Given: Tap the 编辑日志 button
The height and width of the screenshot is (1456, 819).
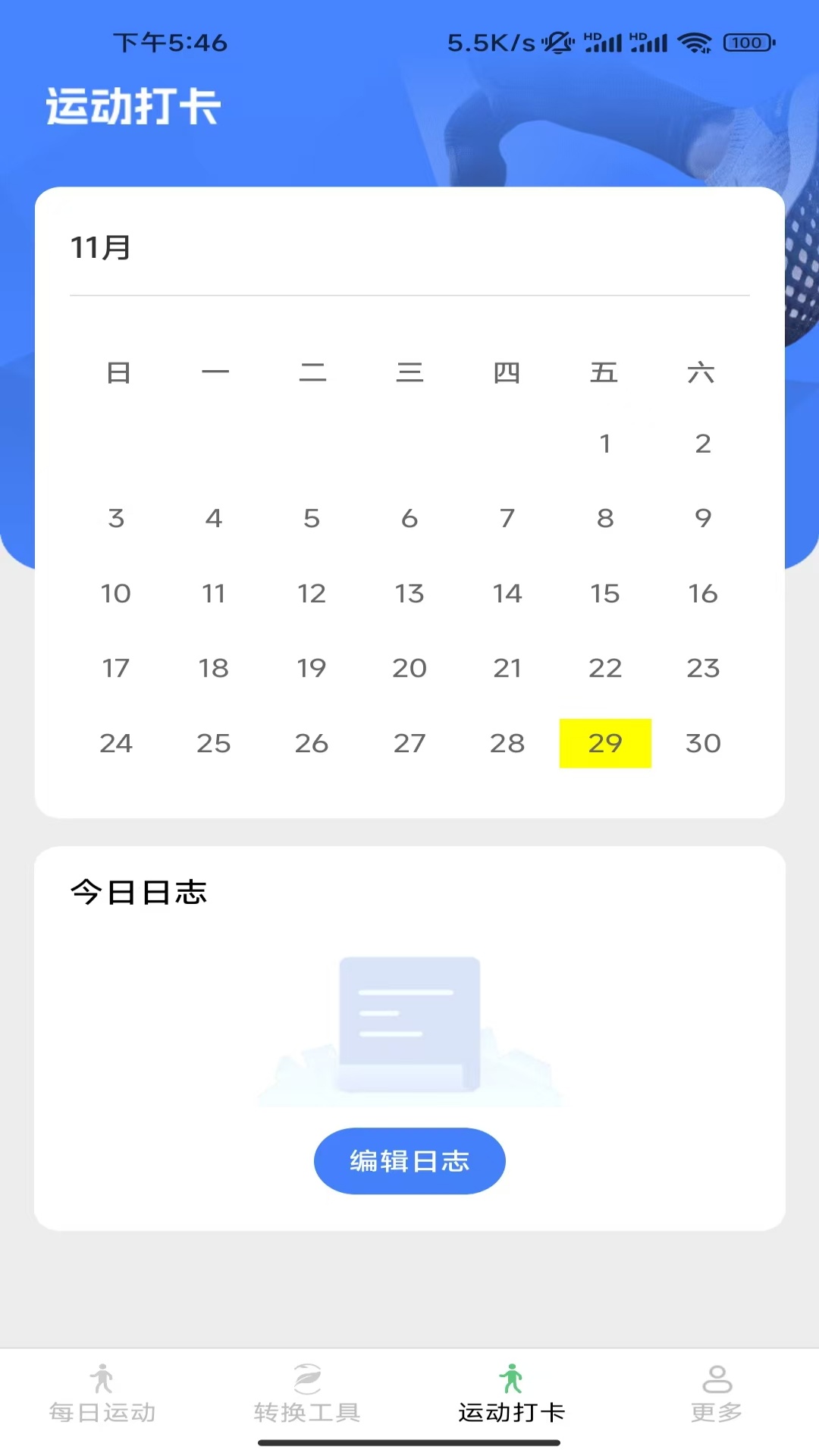Looking at the screenshot, I should click(x=409, y=1161).
